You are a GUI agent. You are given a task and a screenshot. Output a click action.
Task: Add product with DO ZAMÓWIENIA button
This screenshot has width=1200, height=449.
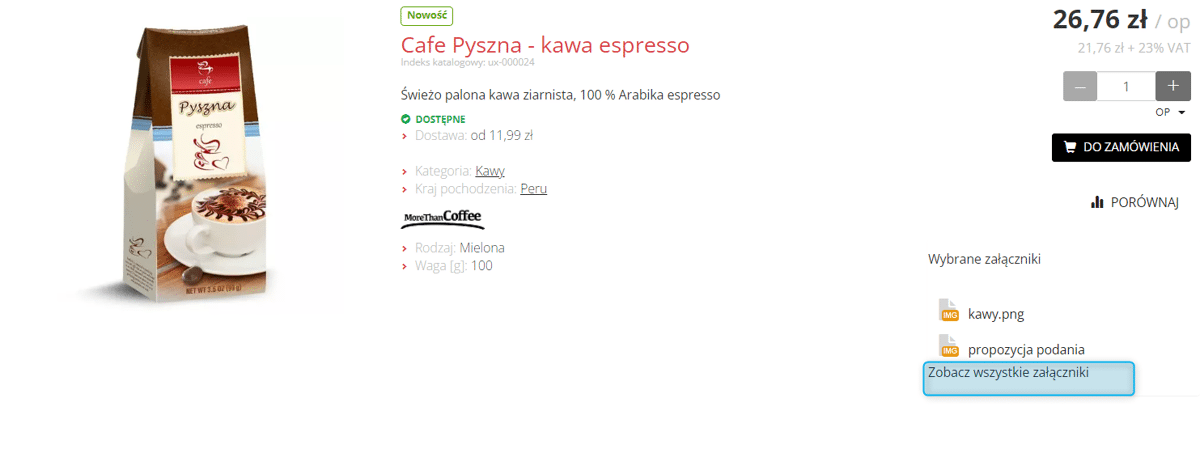tap(1121, 147)
